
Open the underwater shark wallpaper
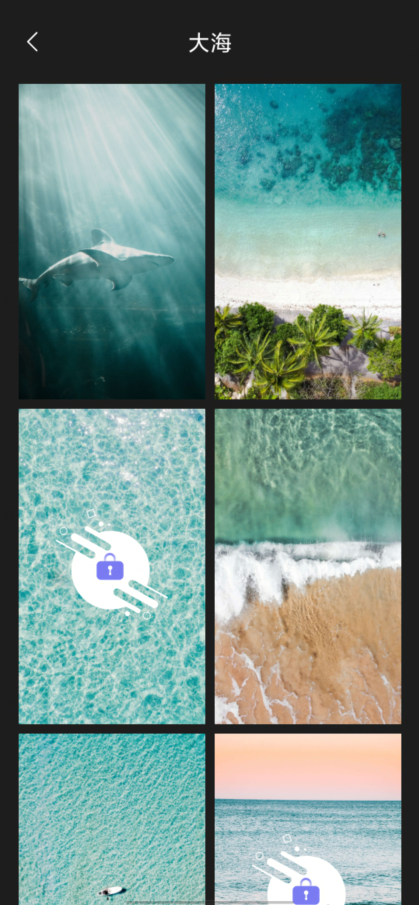click(x=112, y=242)
